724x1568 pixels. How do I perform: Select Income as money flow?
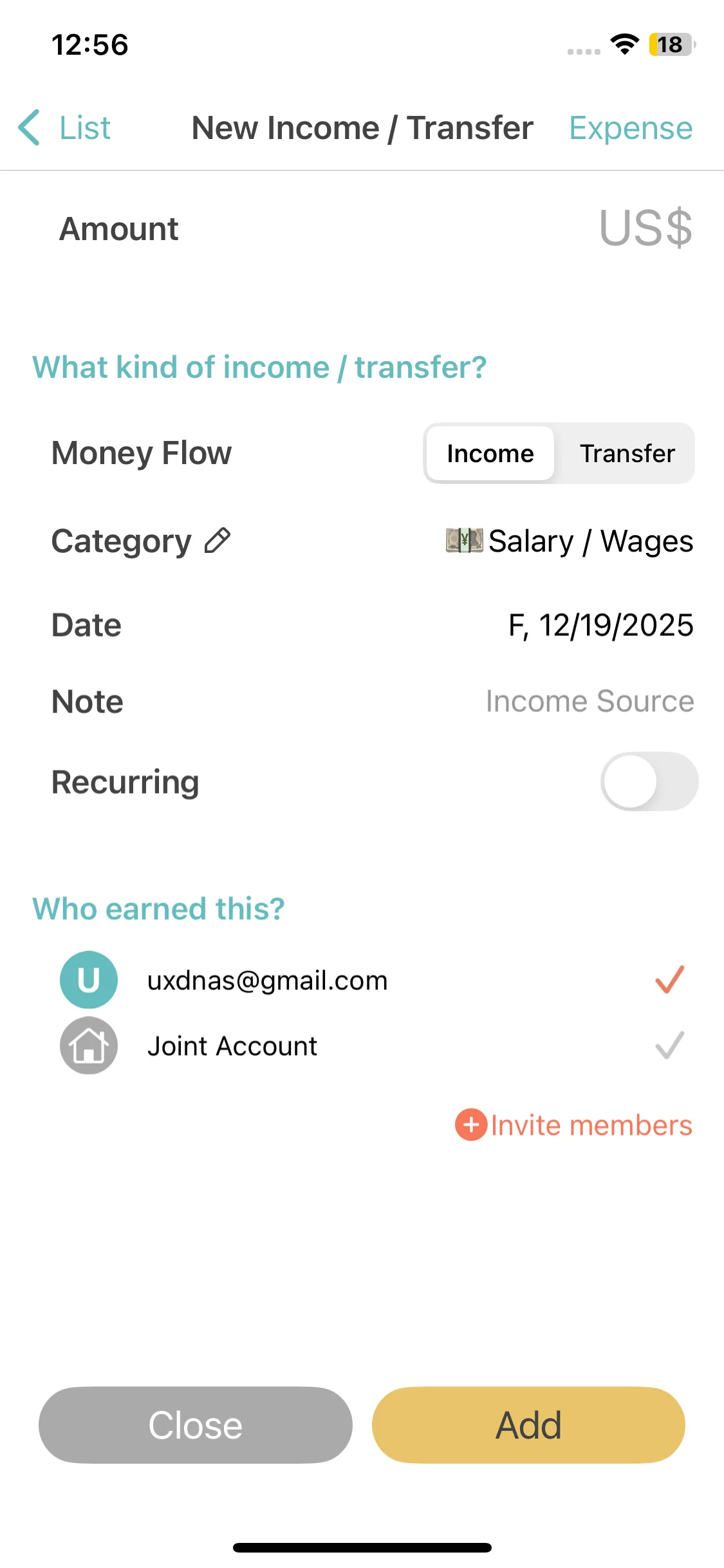click(x=490, y=453)
